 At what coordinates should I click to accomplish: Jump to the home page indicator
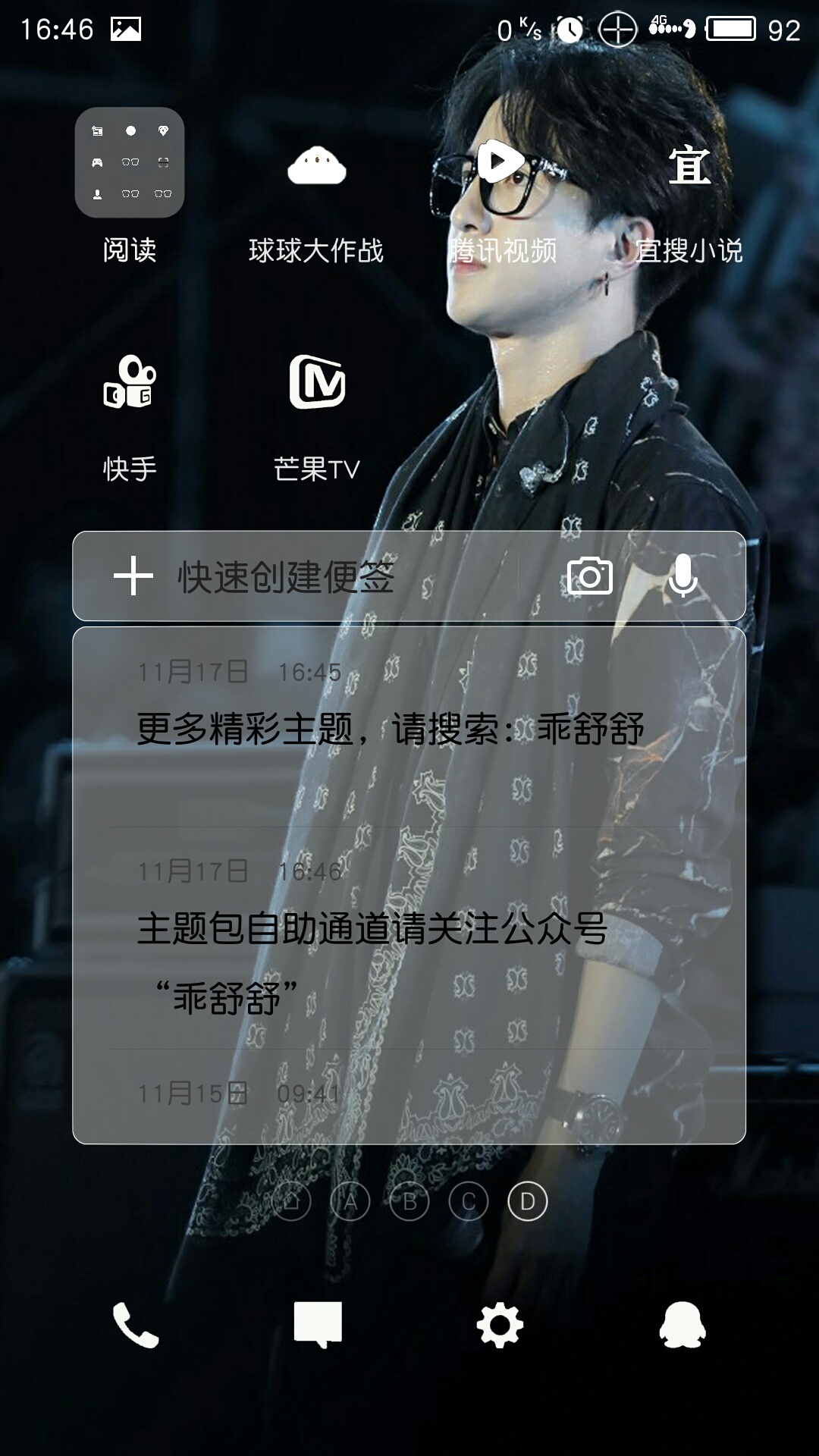tap(291, 1201)
